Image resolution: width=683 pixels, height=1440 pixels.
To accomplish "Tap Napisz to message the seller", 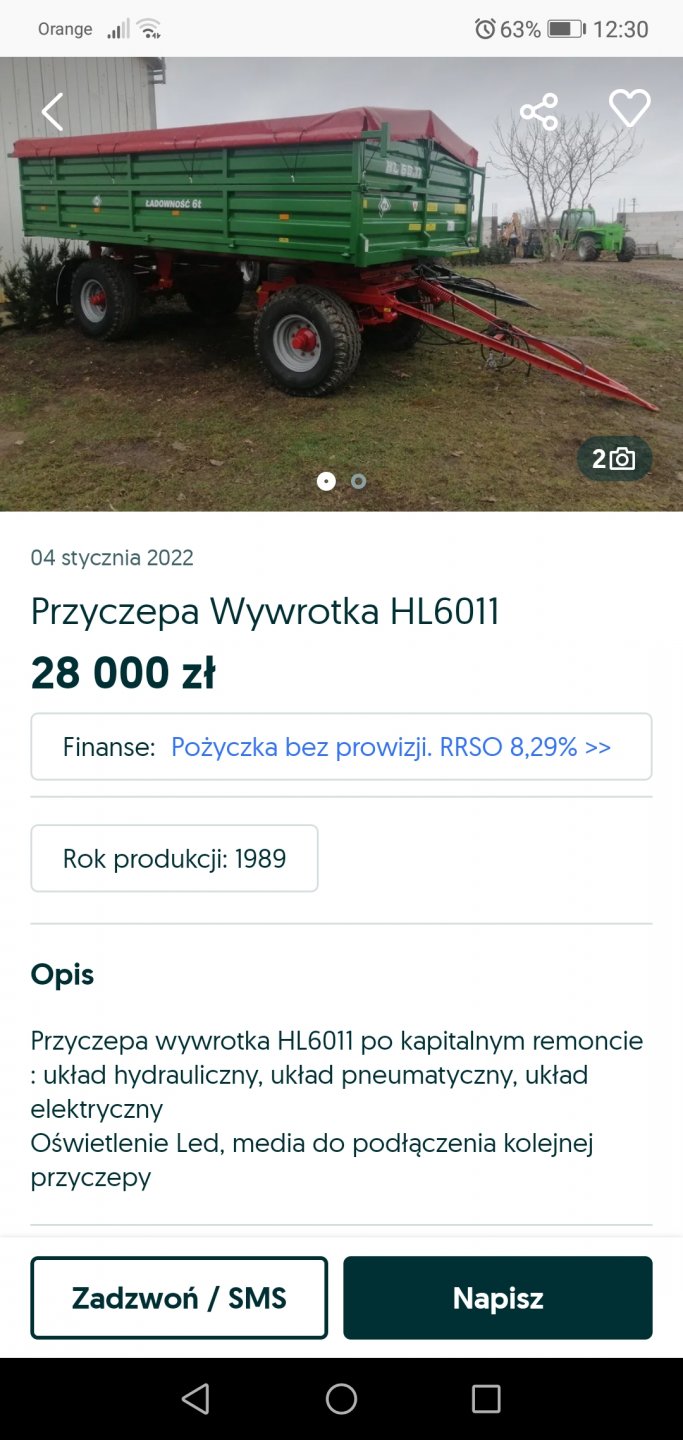I will coord(497,1298).
